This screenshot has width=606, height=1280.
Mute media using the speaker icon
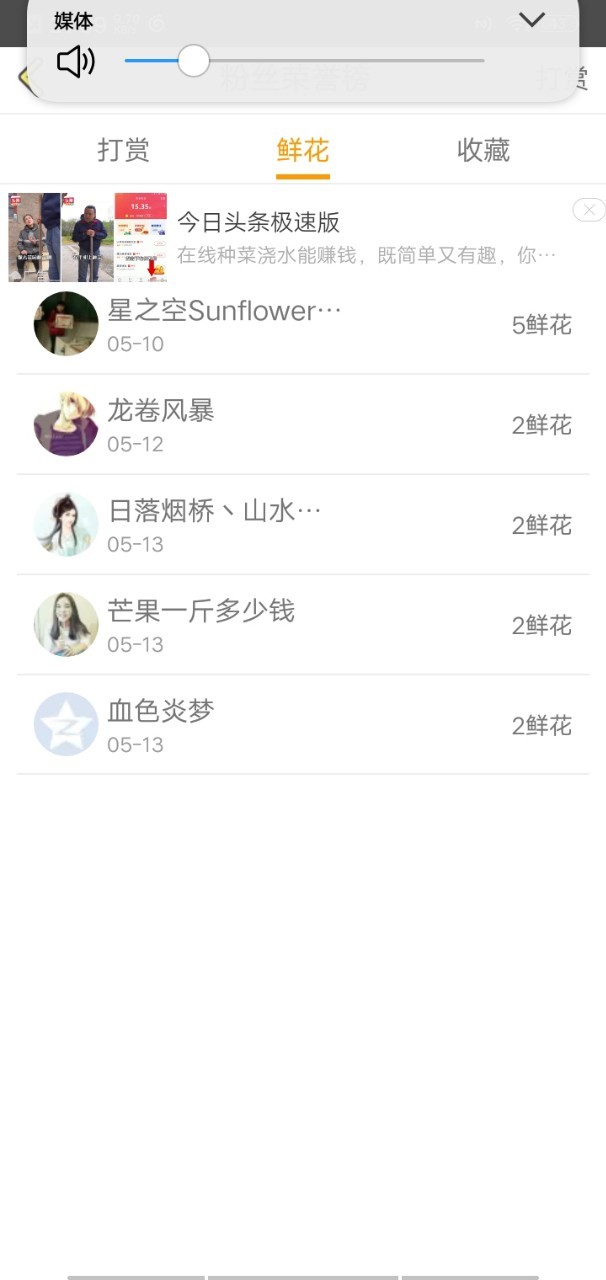click(x=75, y=62)
